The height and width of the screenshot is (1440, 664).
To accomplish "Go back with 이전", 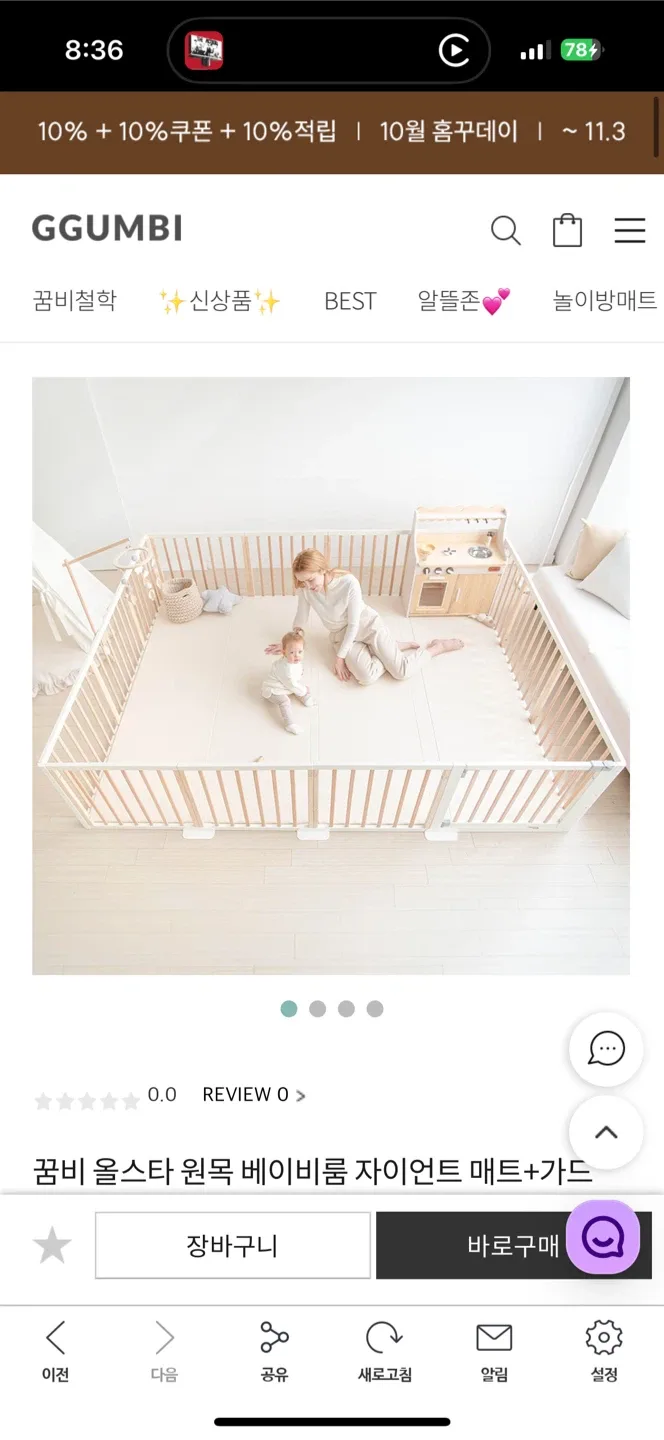I will [56, 1351].
